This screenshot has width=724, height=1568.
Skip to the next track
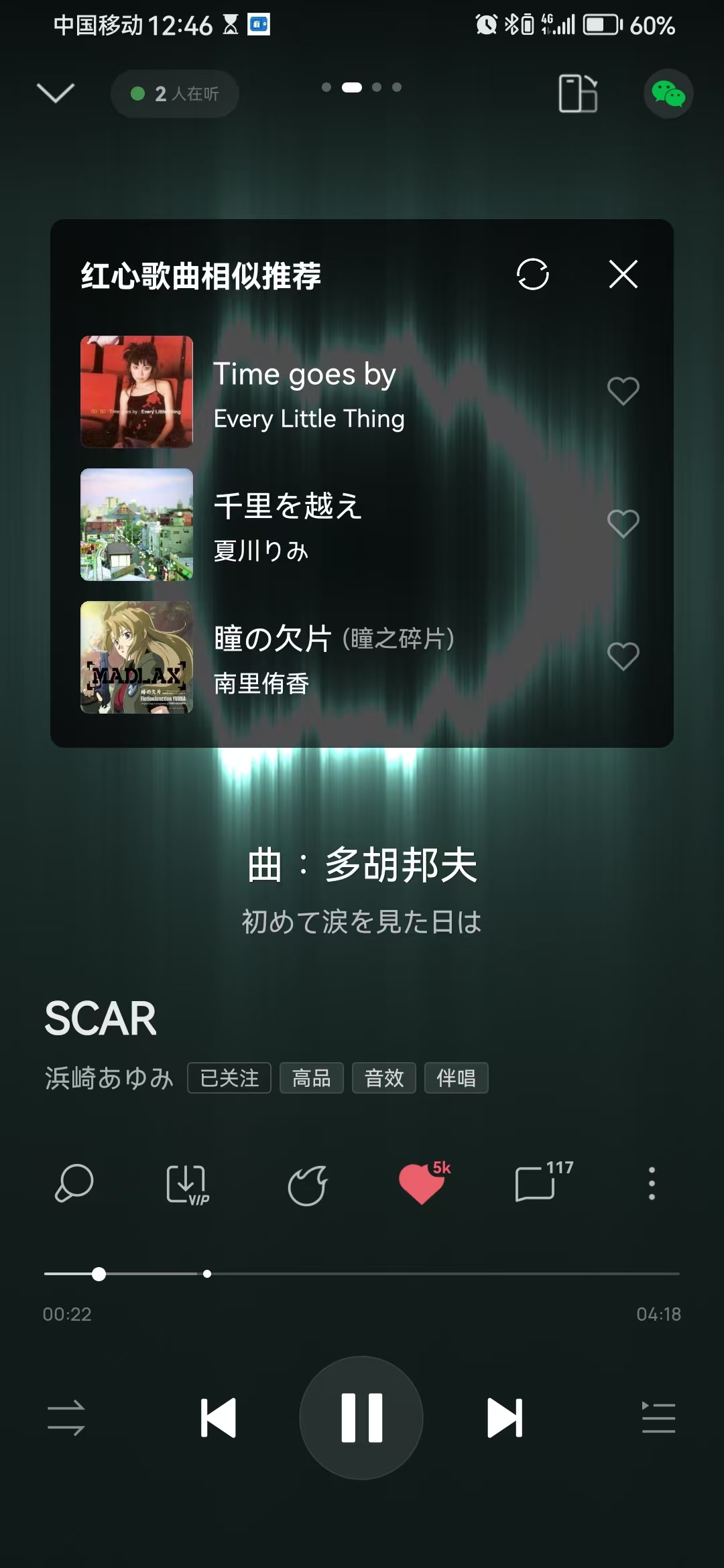pyautogui.click(x=504, y=1418)
